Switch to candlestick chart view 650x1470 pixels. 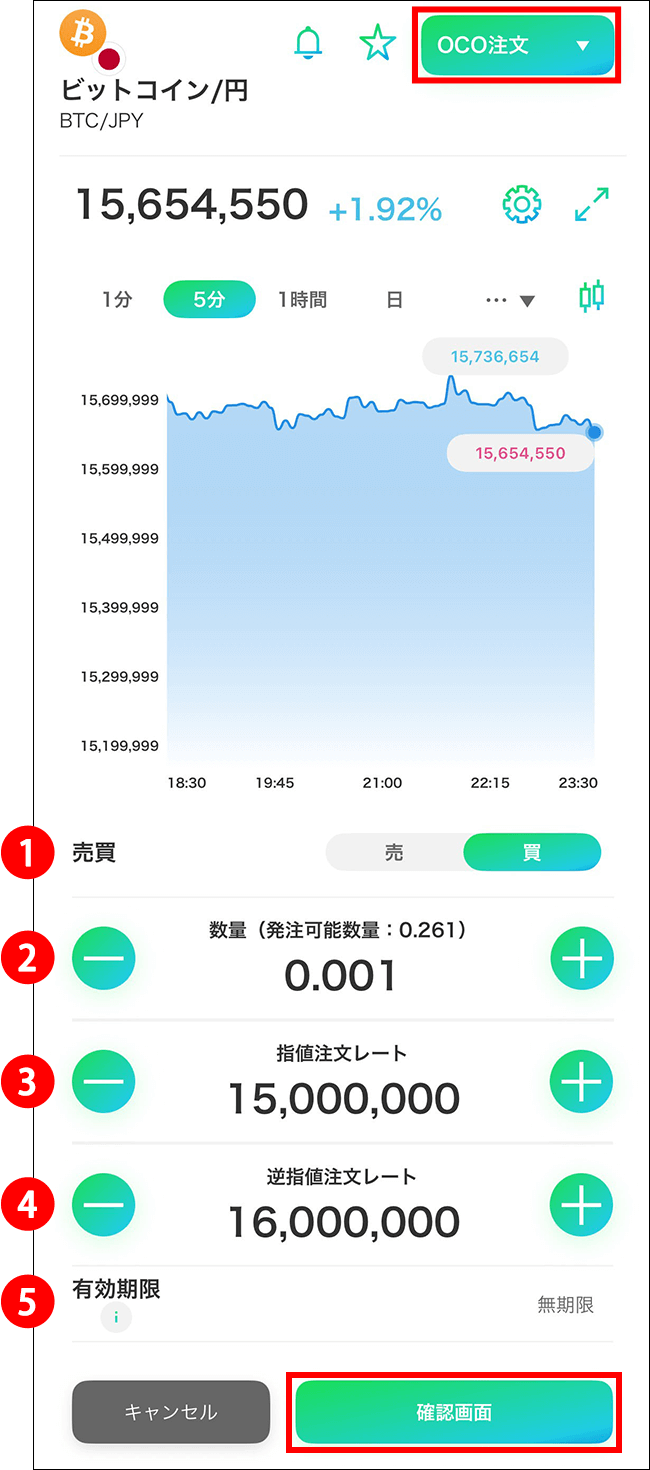point(592,297)
